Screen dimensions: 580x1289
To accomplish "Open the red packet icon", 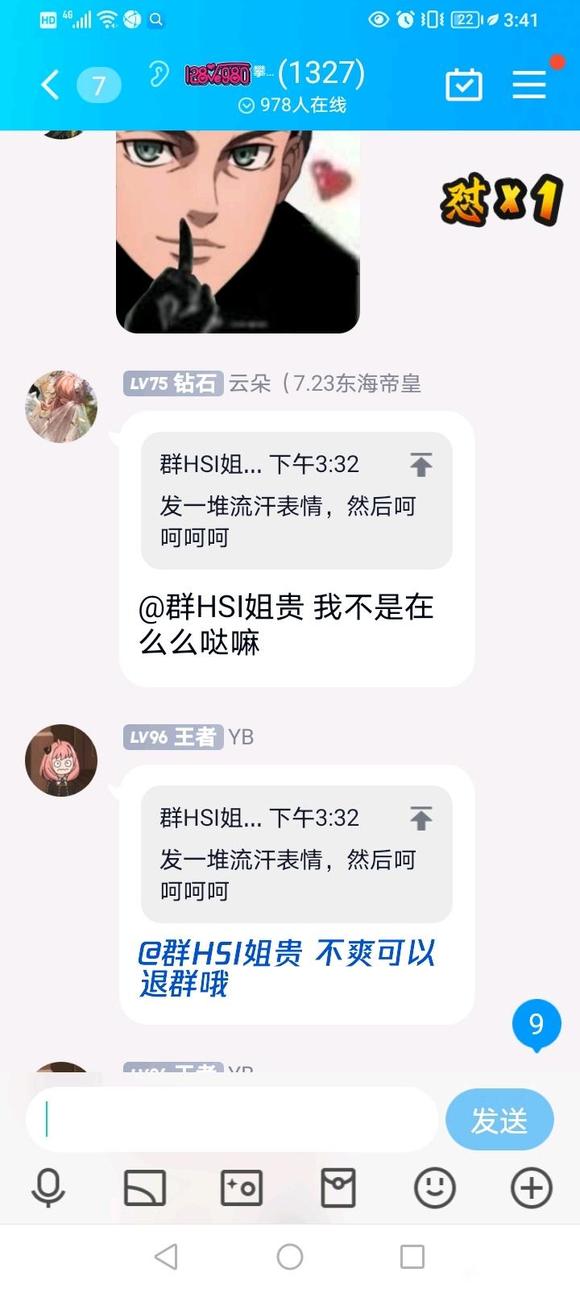I will [338, 1189].
